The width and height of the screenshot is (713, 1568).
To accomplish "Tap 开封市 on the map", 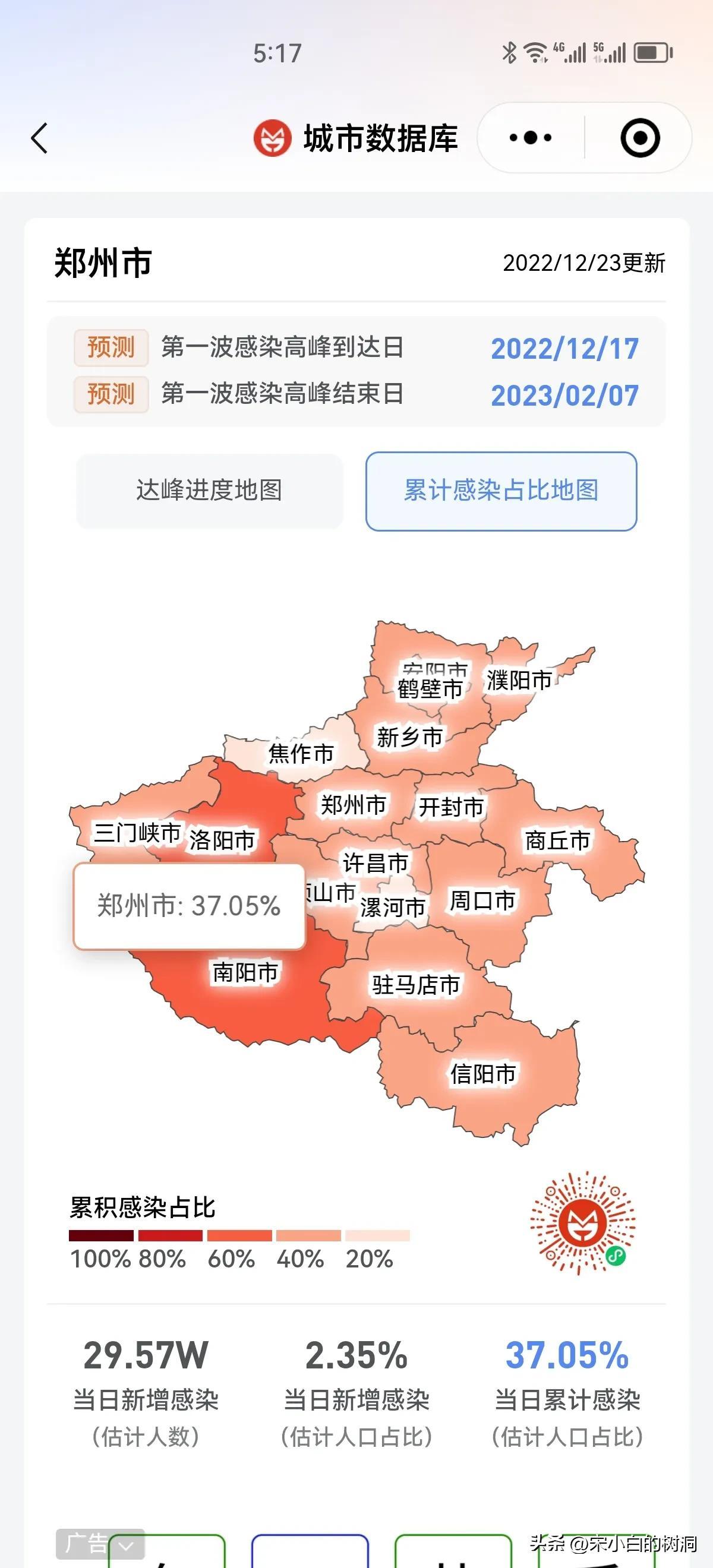I will point(450,807).
